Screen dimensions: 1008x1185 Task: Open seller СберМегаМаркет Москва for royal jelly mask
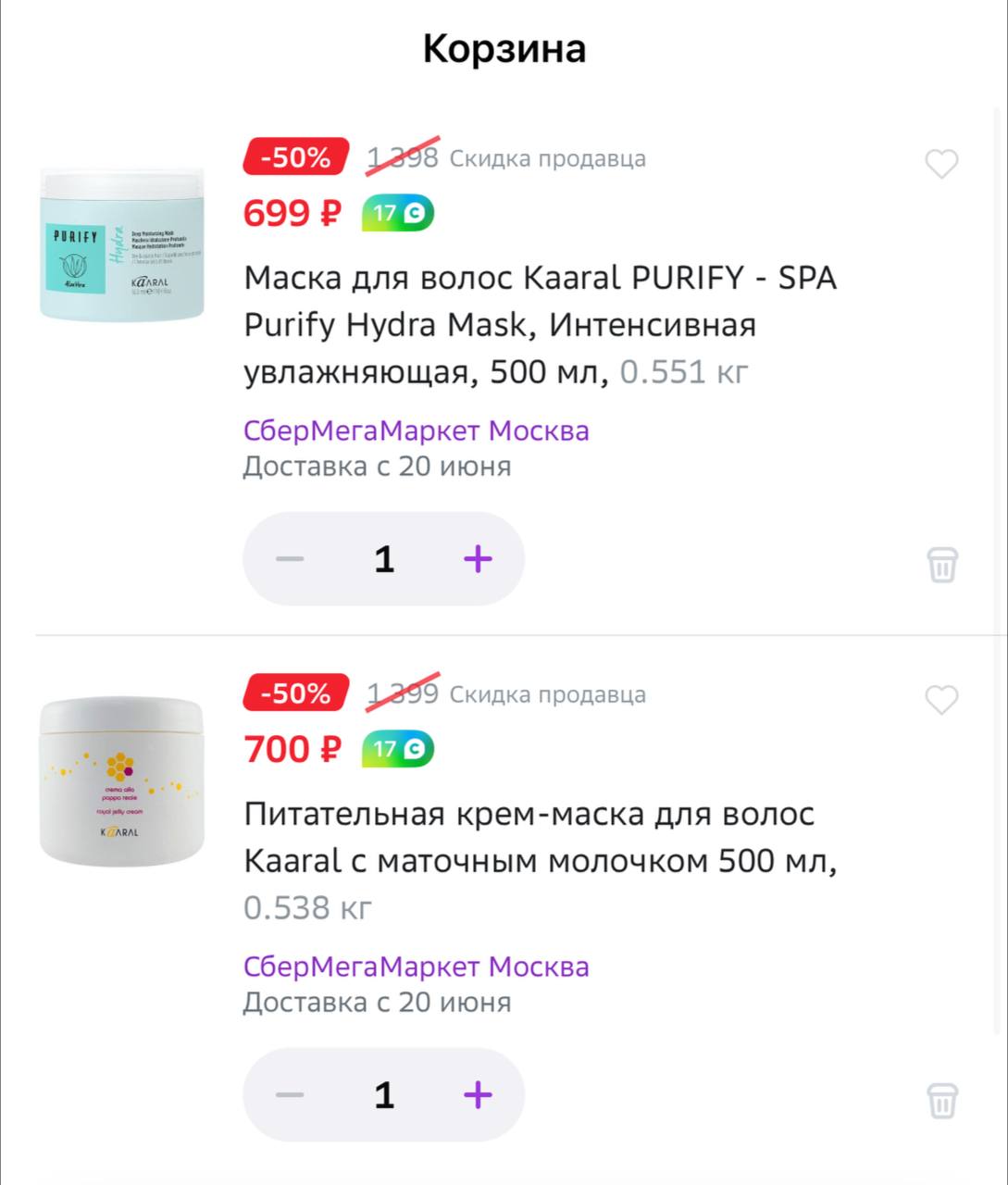click(416, 967)
